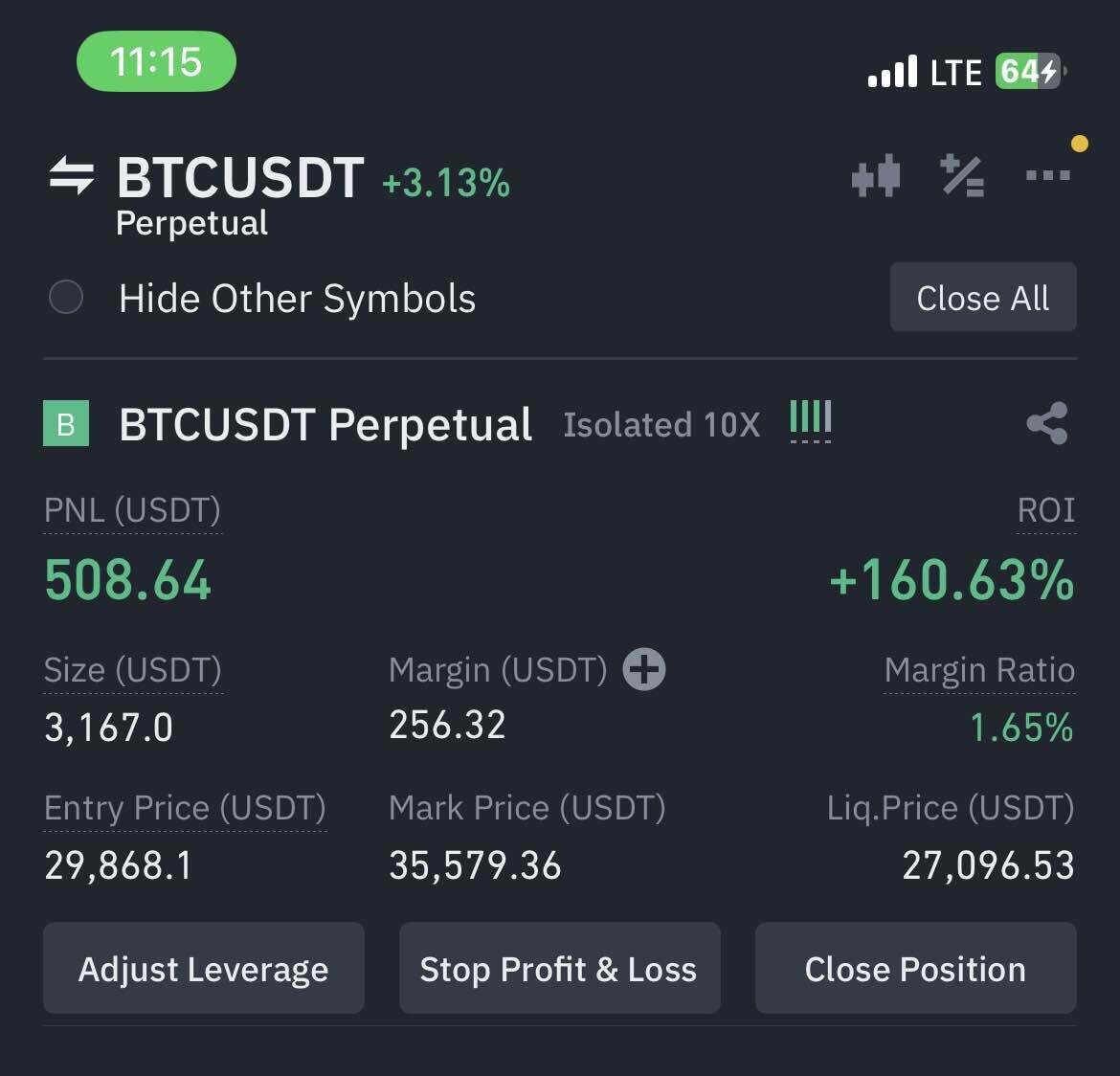Screen dimensions: 1120x1076
Task: Open the three-dot overflow menu
Action: click(1047, 175)
